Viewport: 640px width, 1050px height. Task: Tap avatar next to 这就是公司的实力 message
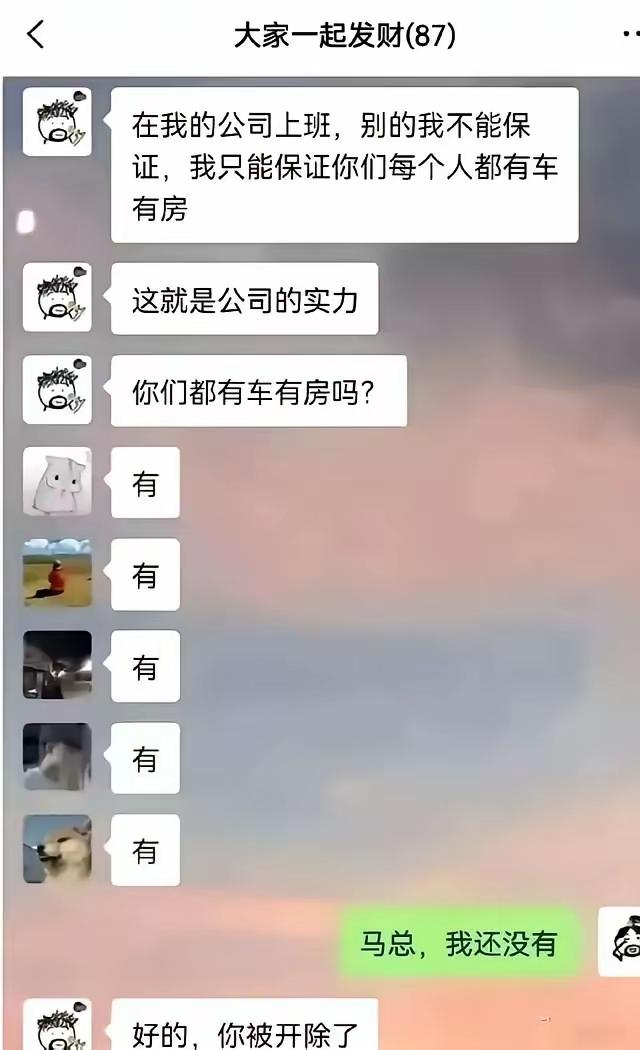pyautogui.click(x=57, y=297)
